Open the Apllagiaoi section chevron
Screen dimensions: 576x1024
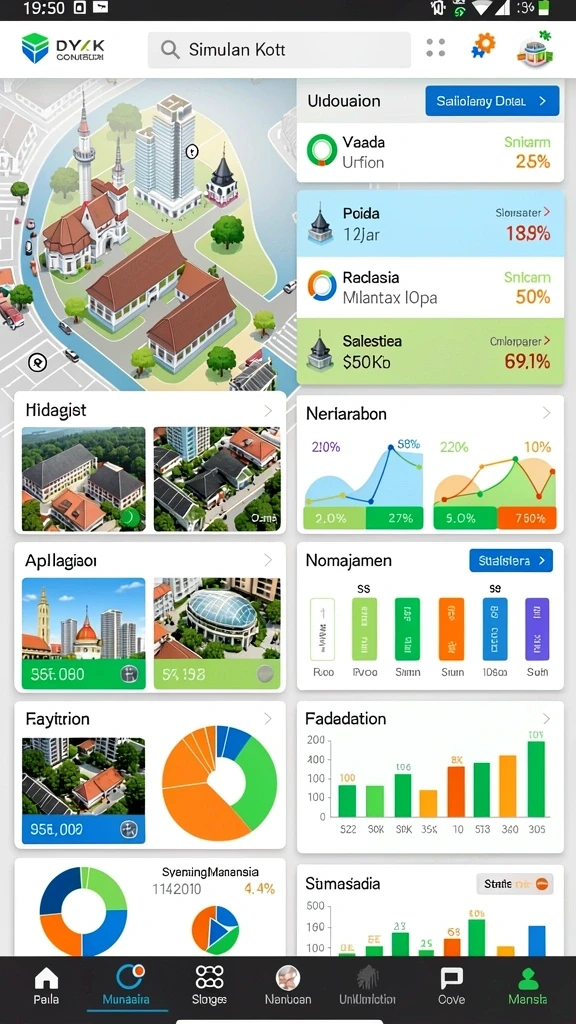click(268, 560)
